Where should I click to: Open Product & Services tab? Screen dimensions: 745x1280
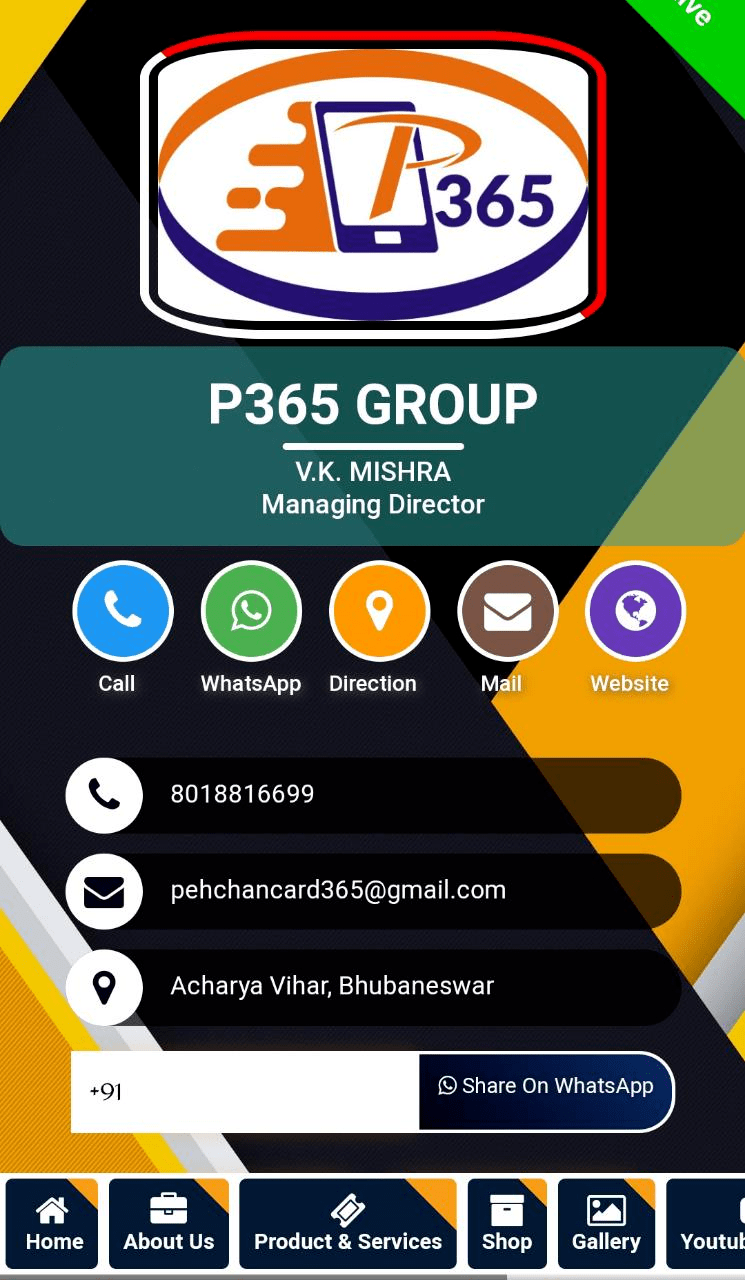click(348, 1224)
